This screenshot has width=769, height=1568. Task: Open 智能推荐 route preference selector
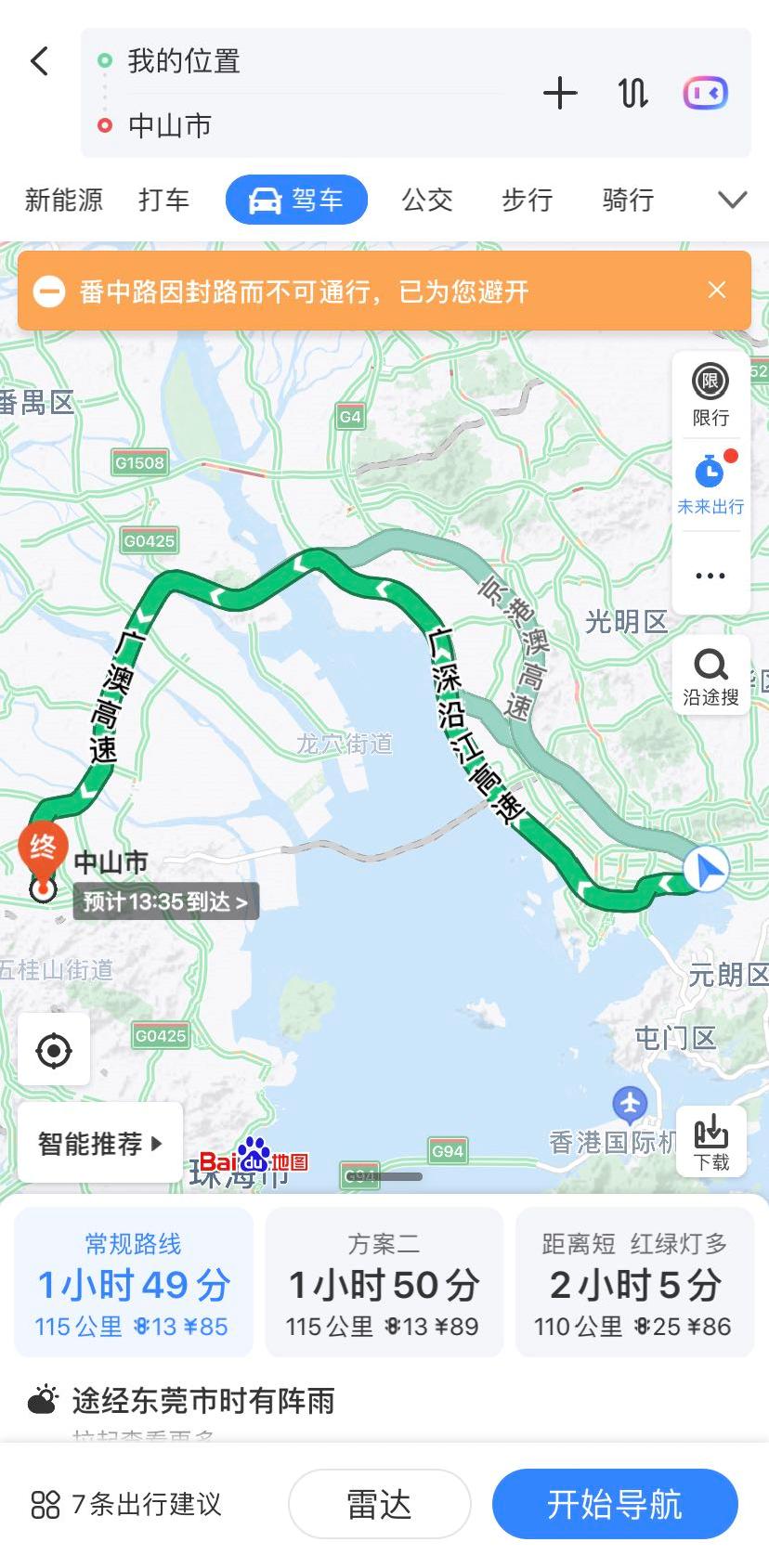pyautogui.click(x=99, y=1143)
